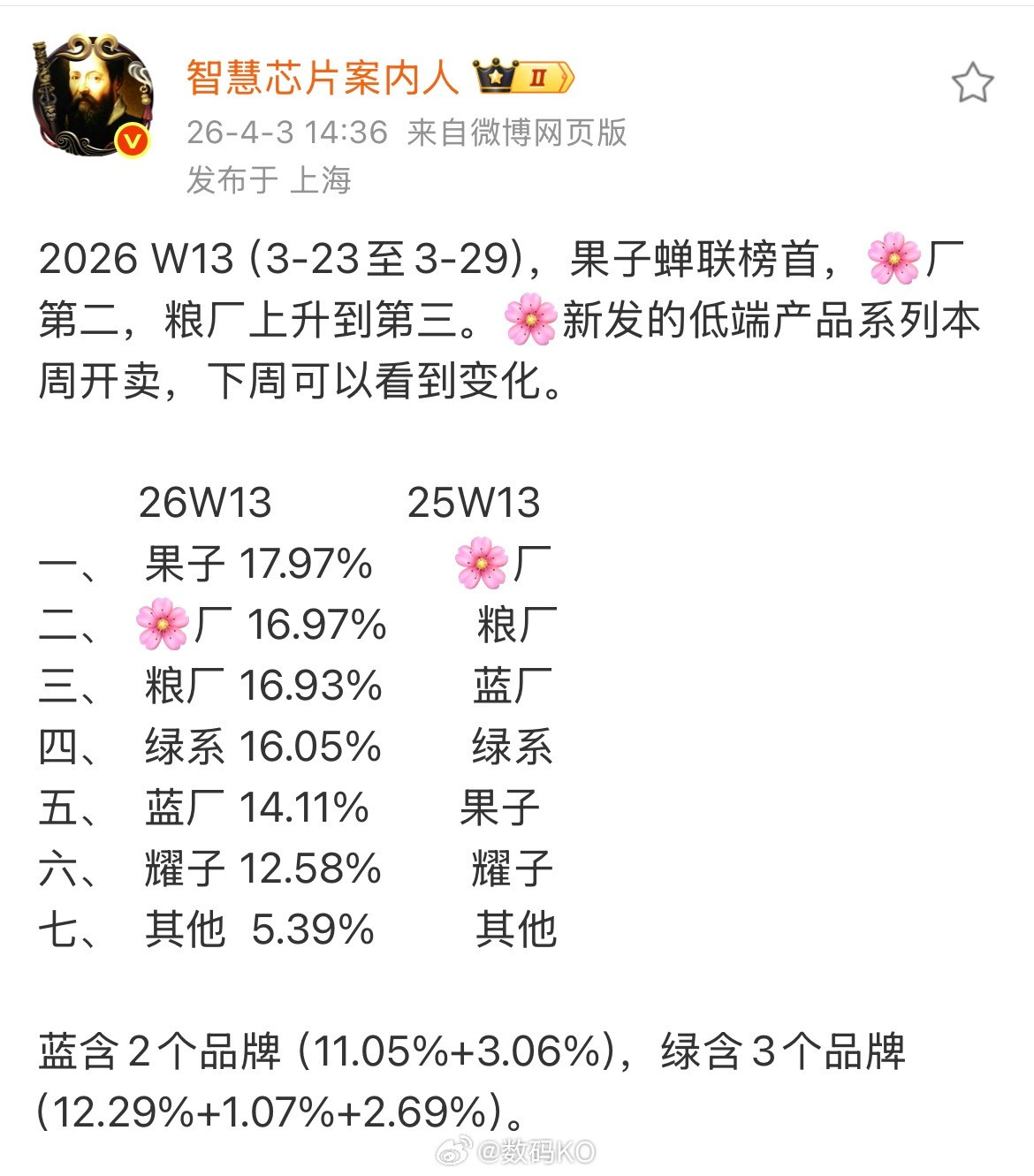Click the source label 来自微博网页版
This screenshot has height=1176, width=1034.
(x=517, y=134)
